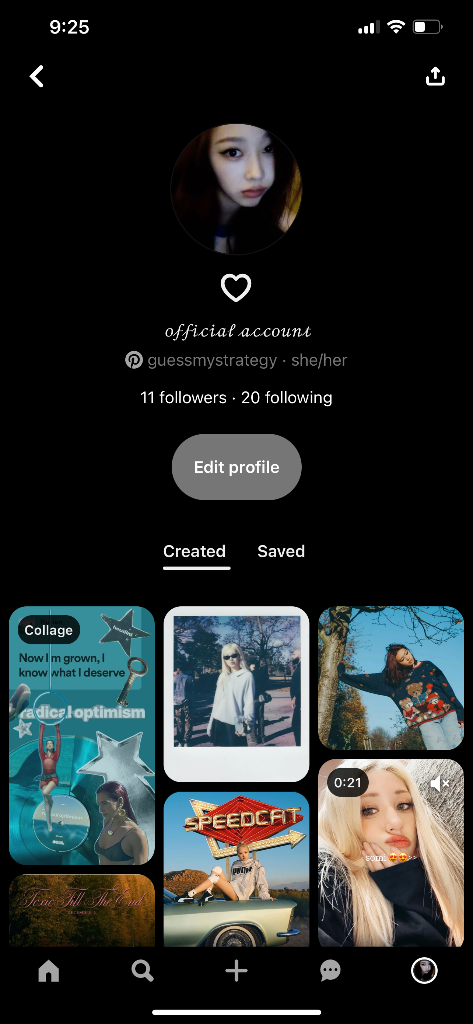The height and width of the screenshot is (1024, 473).
Task: Go to the Home feed tab
Action: point(49,971)
